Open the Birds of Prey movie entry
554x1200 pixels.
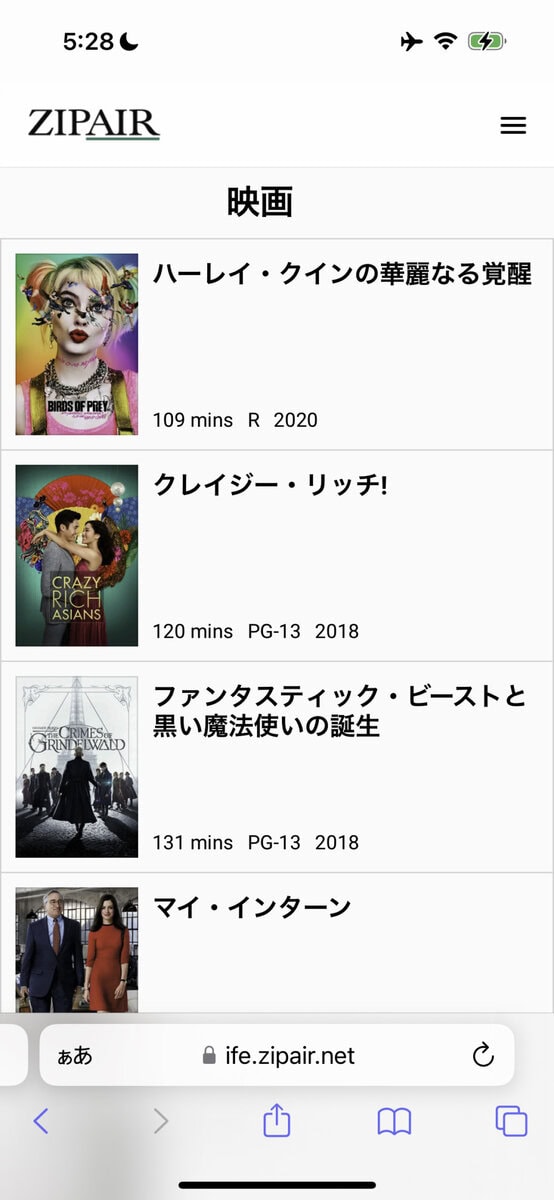277,344
